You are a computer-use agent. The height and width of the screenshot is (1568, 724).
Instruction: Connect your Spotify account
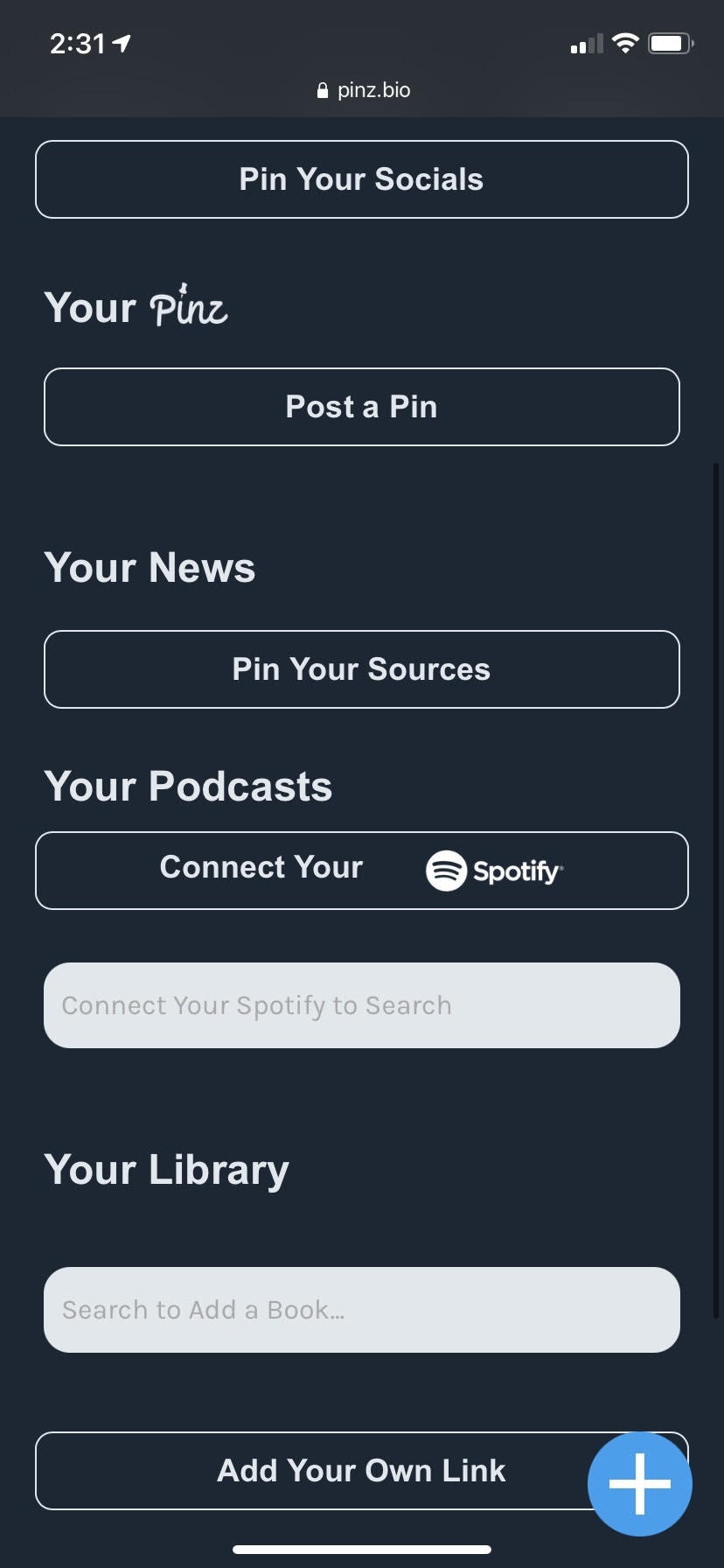[361, 871]
